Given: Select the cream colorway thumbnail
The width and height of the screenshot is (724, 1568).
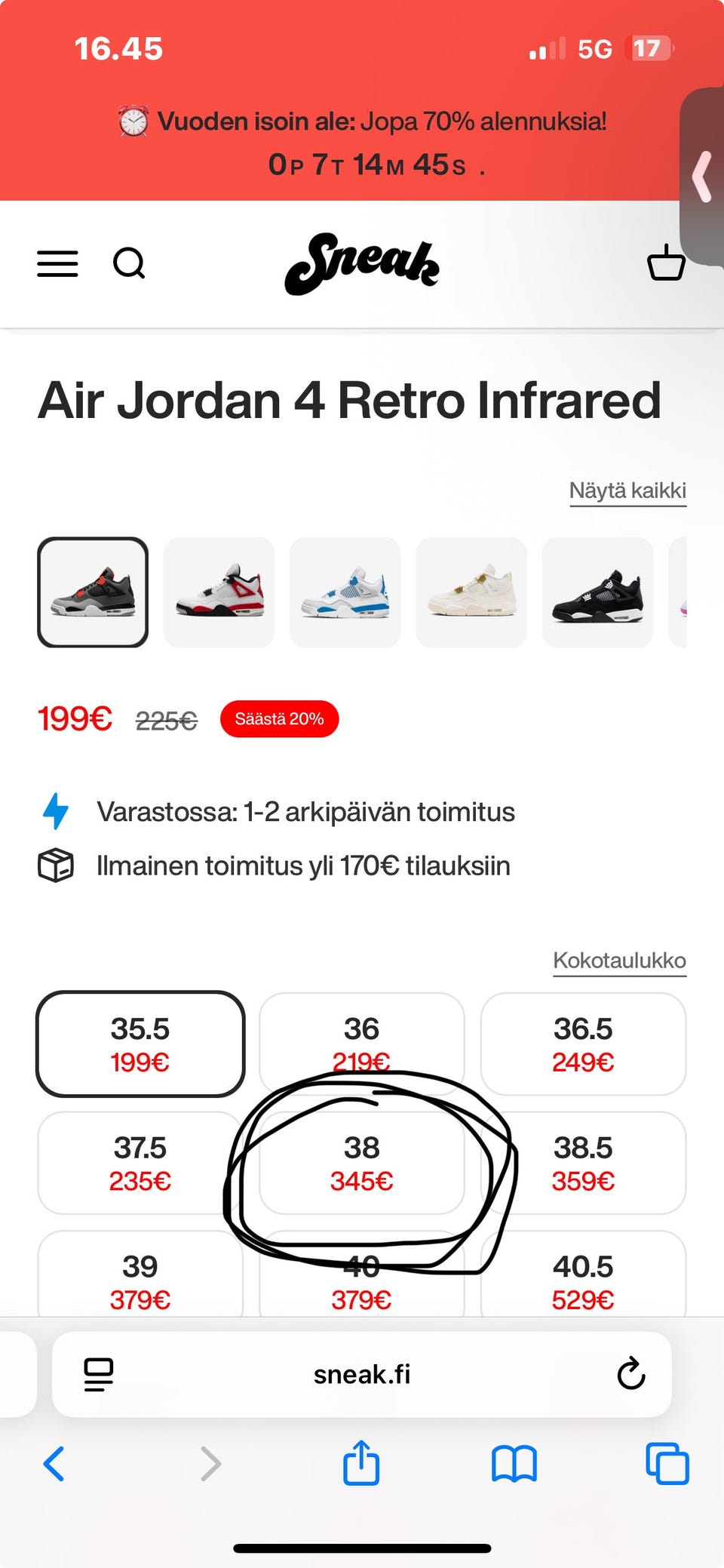Looking at the screenshot, I should tap(471, 592).
